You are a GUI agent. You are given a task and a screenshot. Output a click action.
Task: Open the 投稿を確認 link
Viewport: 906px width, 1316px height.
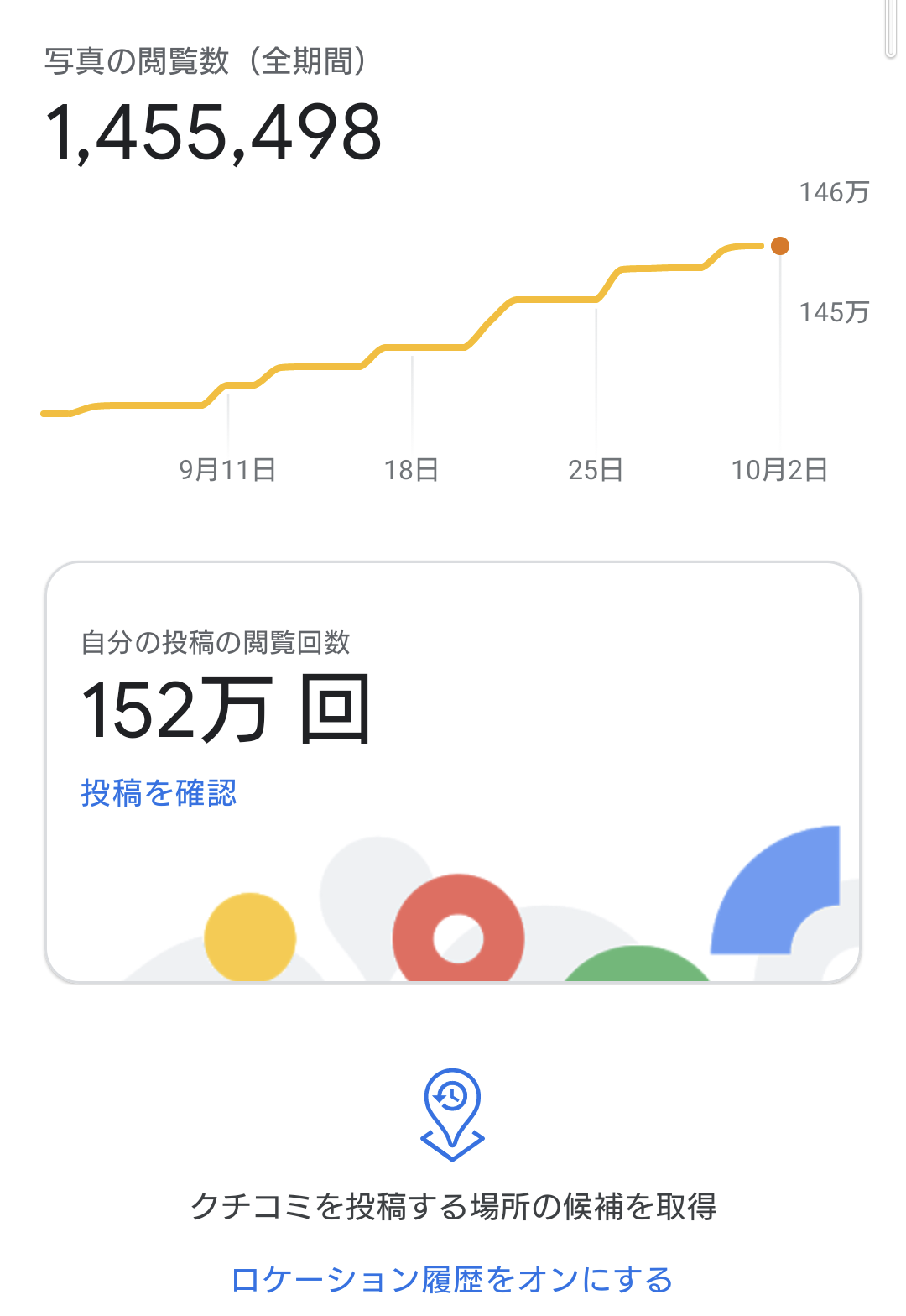click(x=159, y=792)
